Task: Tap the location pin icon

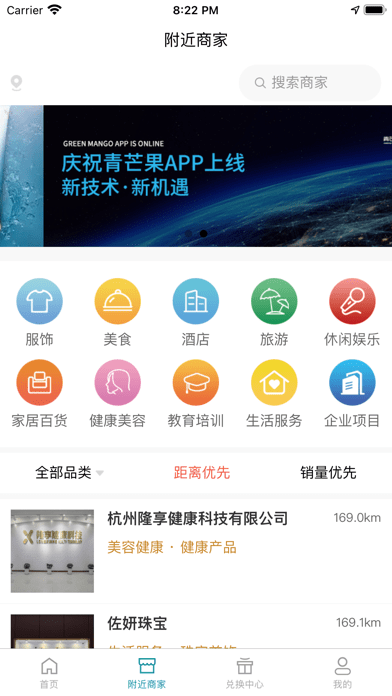Action: pyautogui.click(x=16, y=83)
